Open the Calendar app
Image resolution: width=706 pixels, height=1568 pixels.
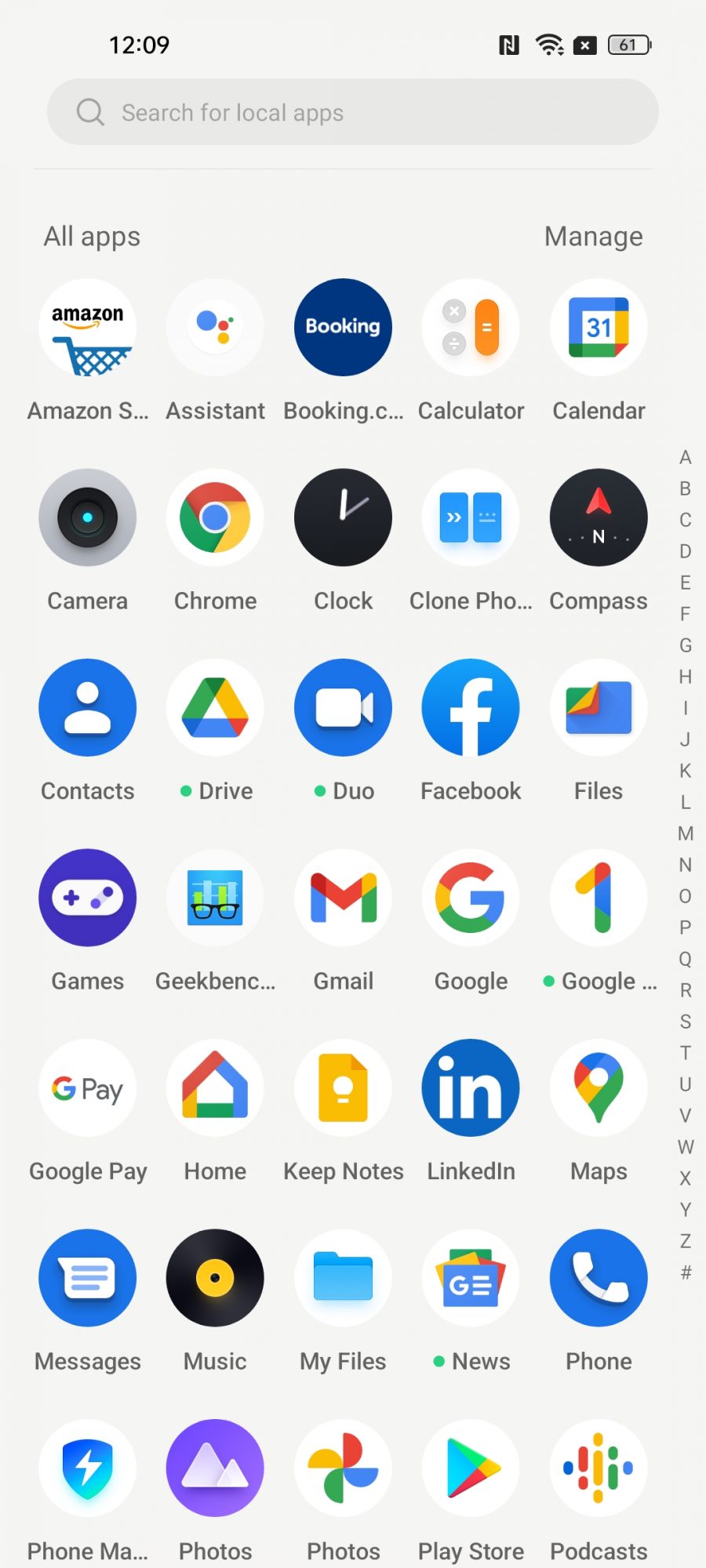599,328
